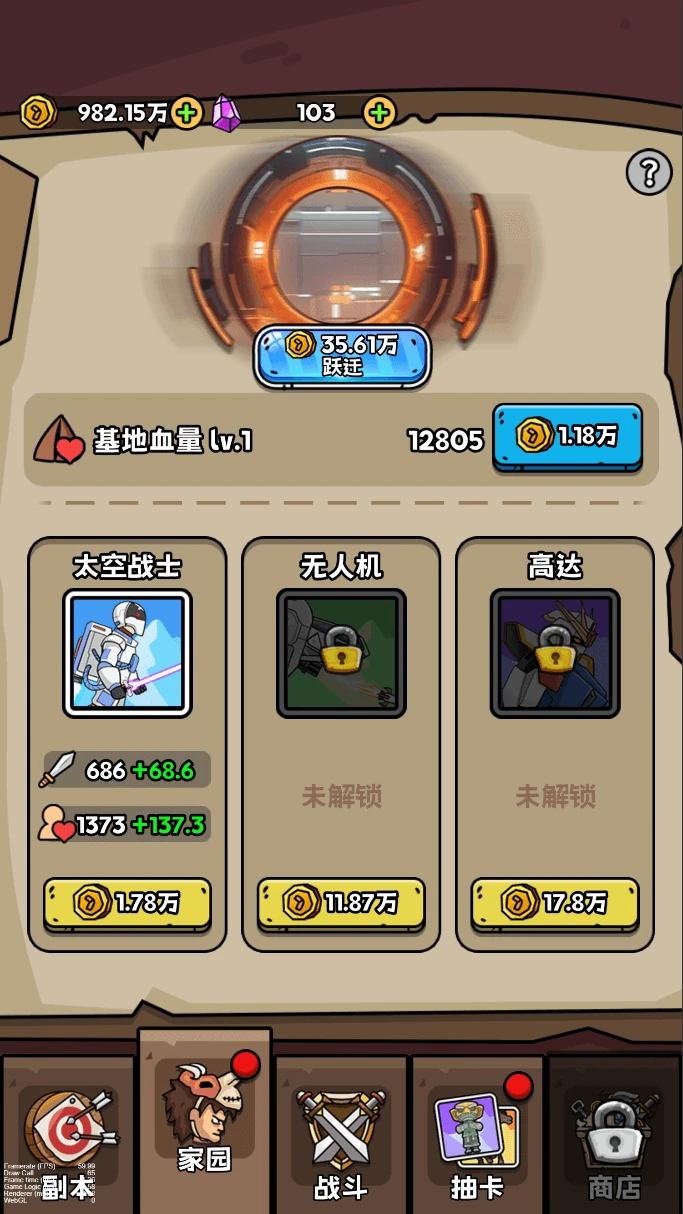Screen dimensions: 683x1214
Task: Tap the locked 高达 portrait
Action: (555, 653)
